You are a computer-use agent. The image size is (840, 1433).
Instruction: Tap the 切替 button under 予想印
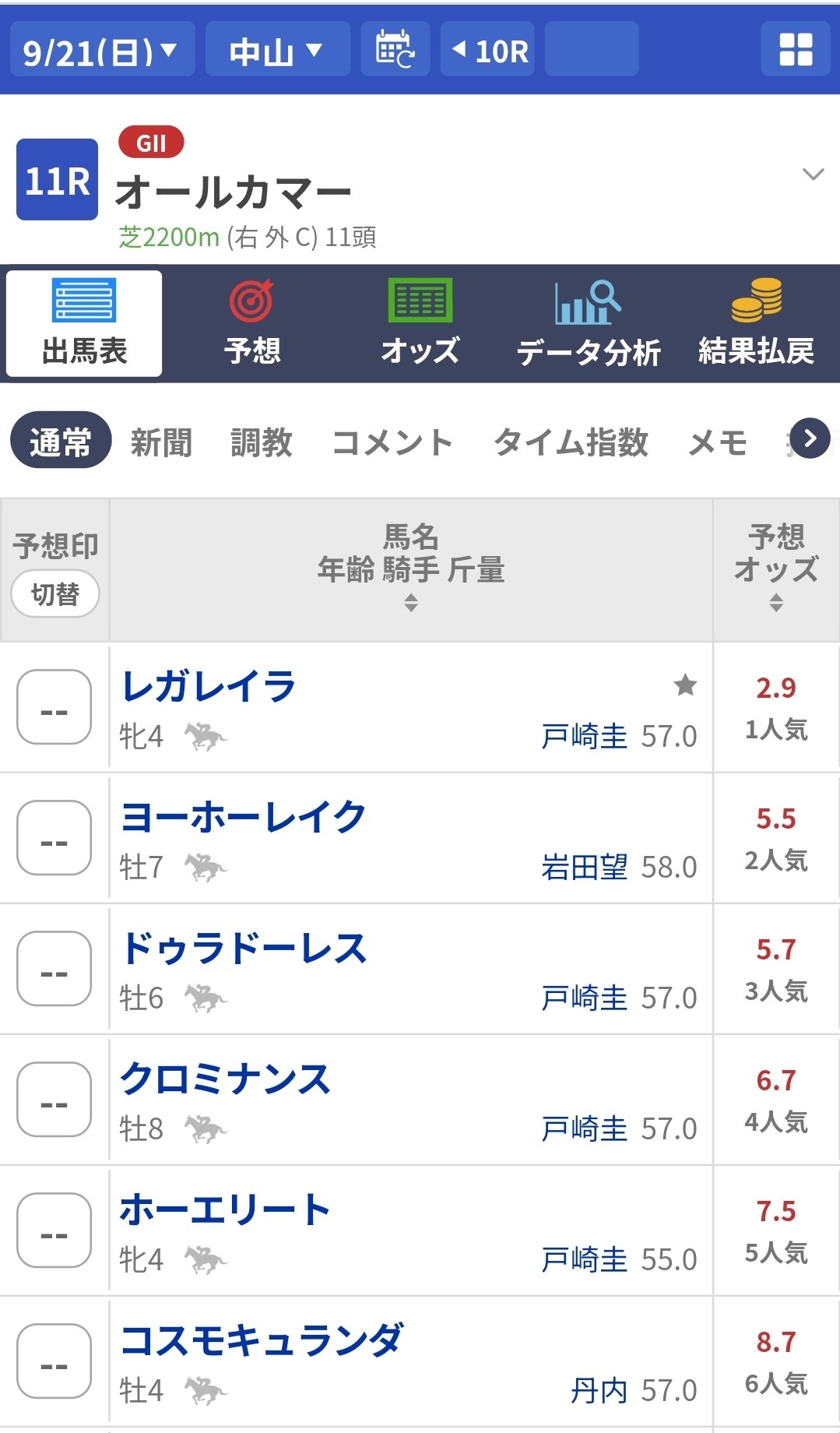pos(55,594)
